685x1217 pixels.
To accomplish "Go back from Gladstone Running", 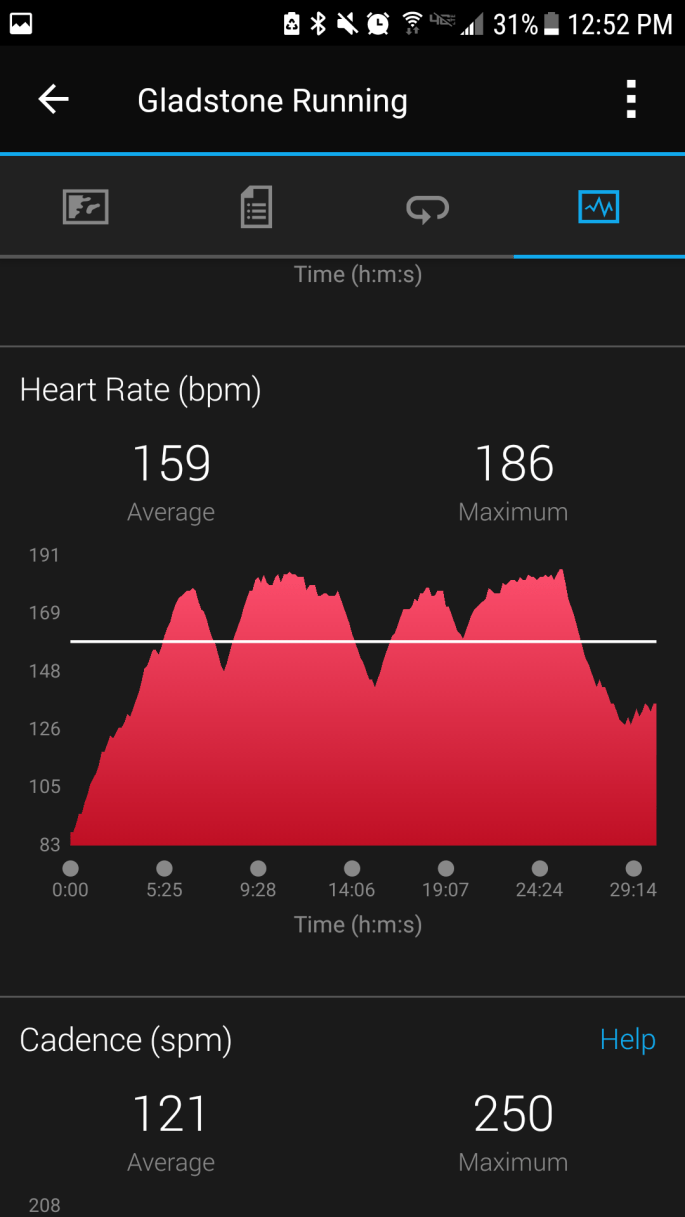I will point(53,99).
